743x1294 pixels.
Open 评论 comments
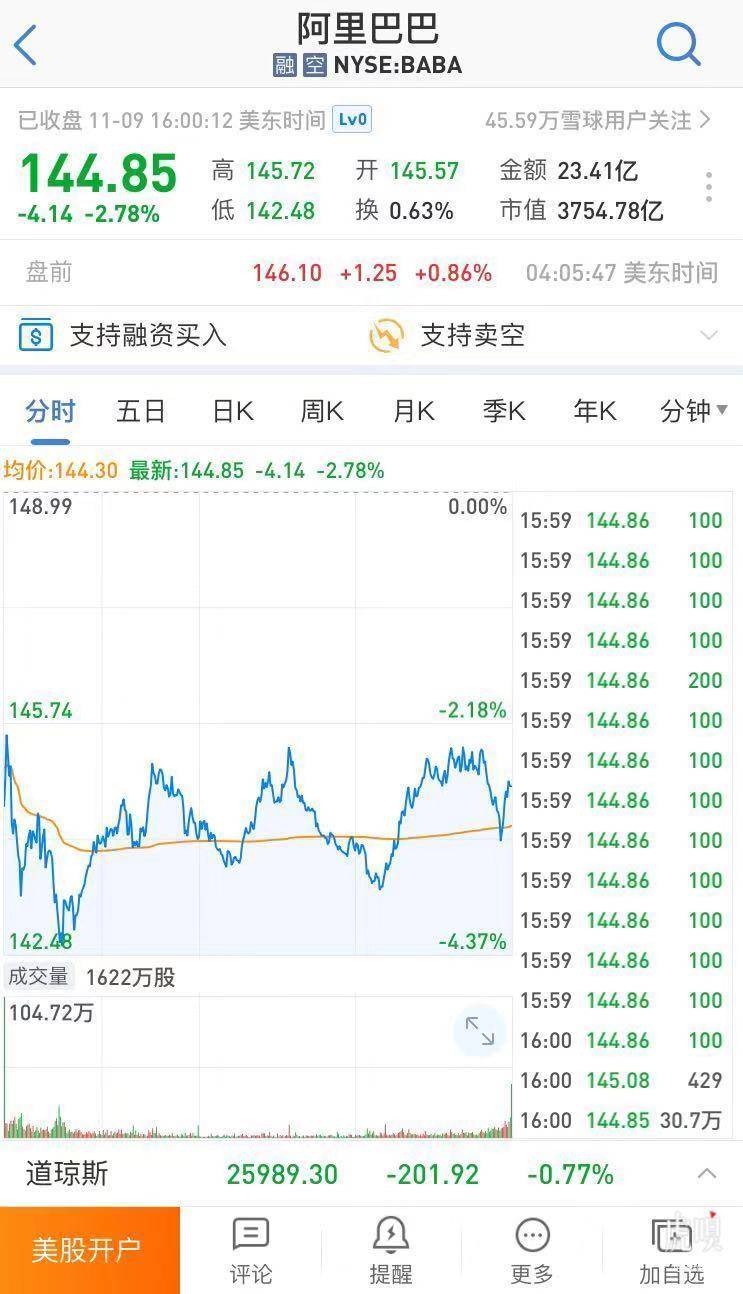coord(250,1250)
